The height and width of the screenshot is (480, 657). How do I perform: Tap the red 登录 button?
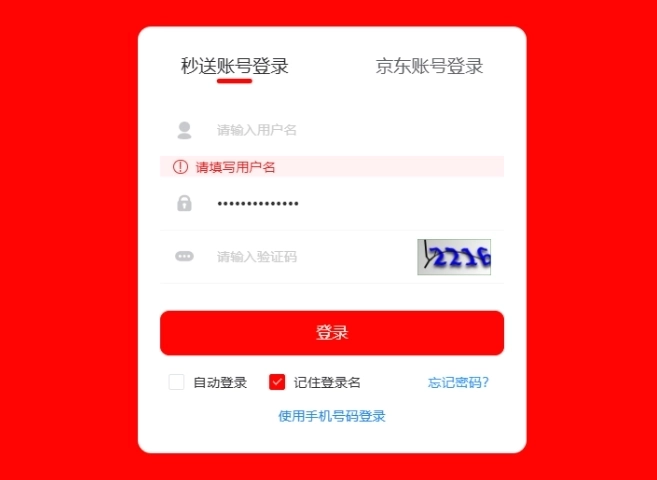pos(332,333)
